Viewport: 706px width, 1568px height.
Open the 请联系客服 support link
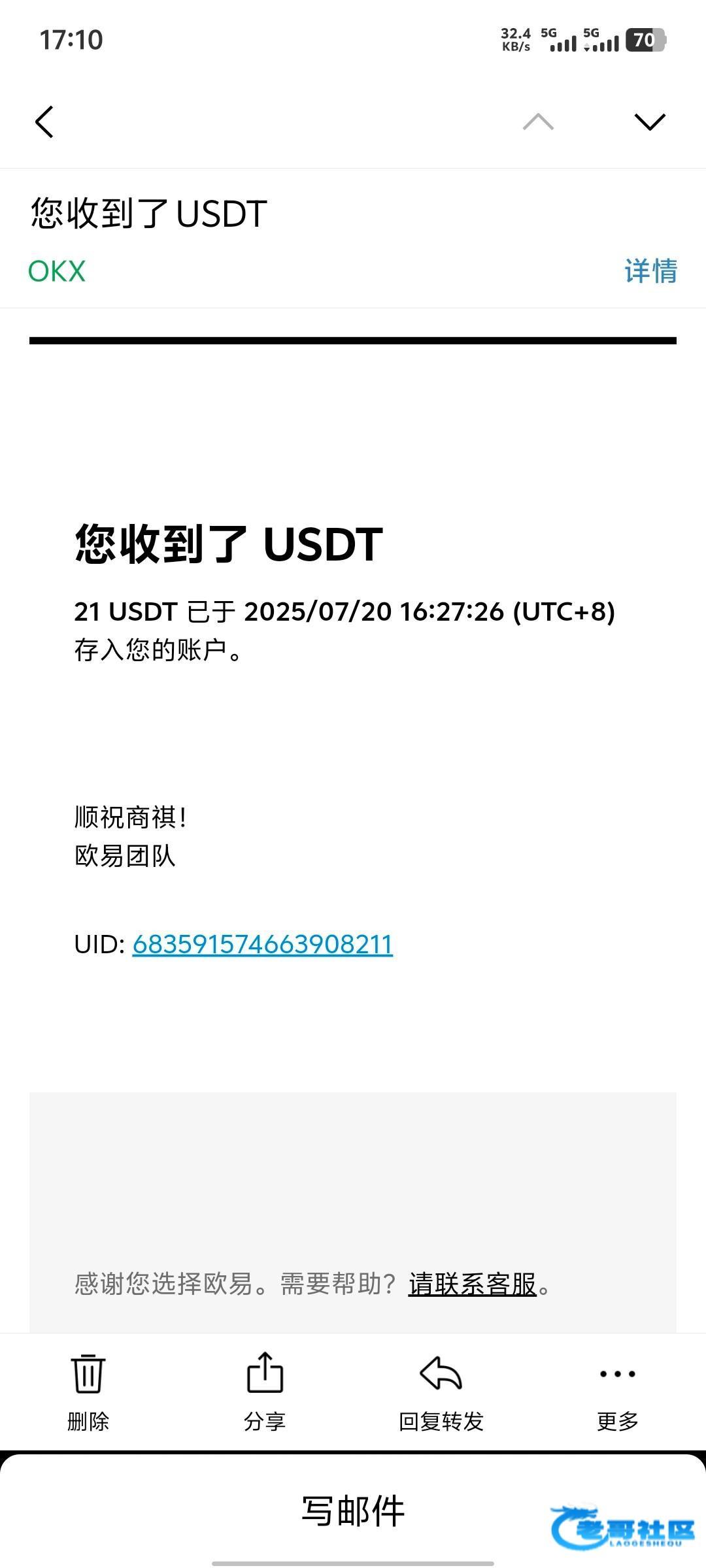(472, 1284)
